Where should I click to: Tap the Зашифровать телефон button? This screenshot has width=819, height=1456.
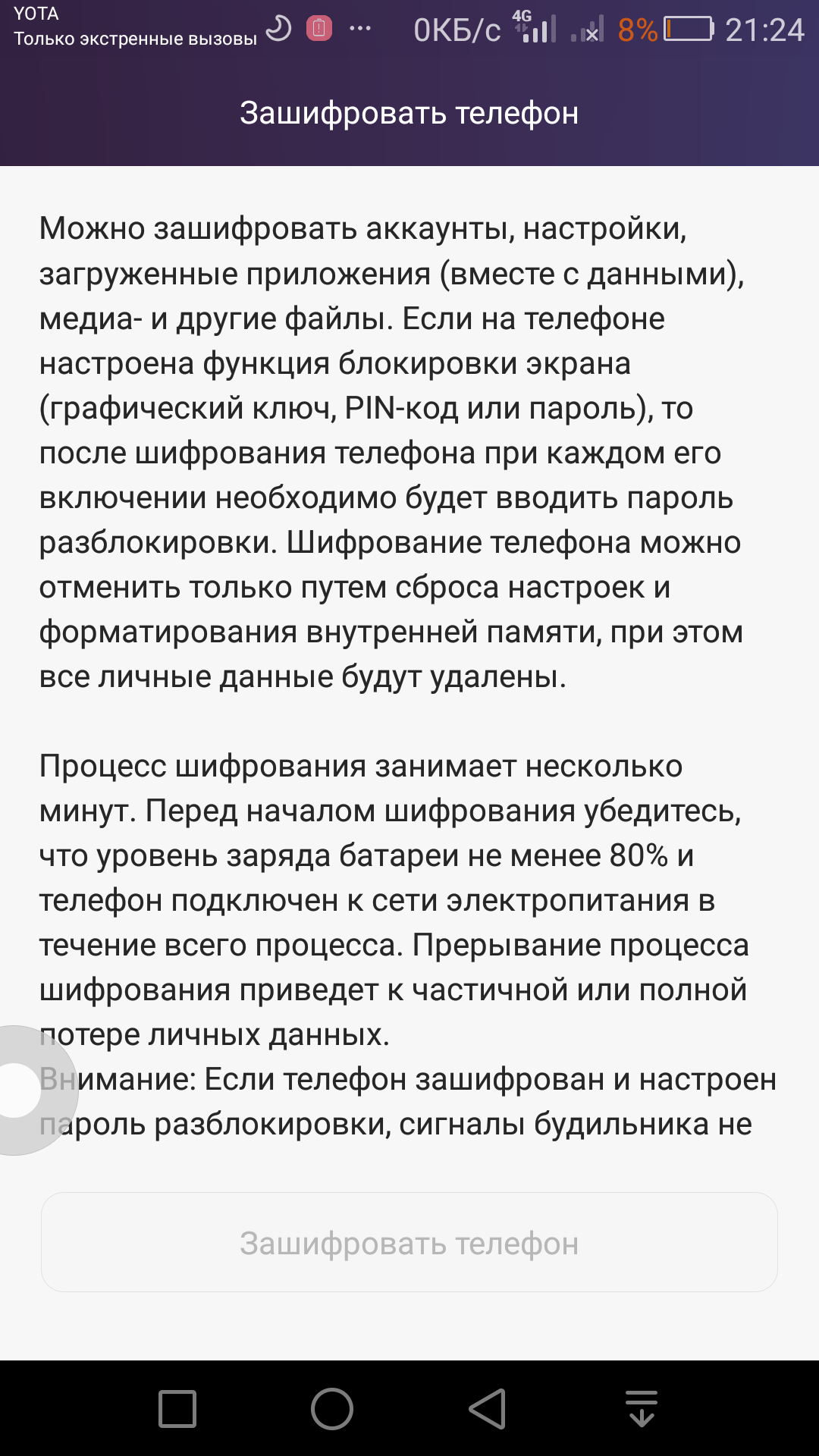(x=409, y=1243)
